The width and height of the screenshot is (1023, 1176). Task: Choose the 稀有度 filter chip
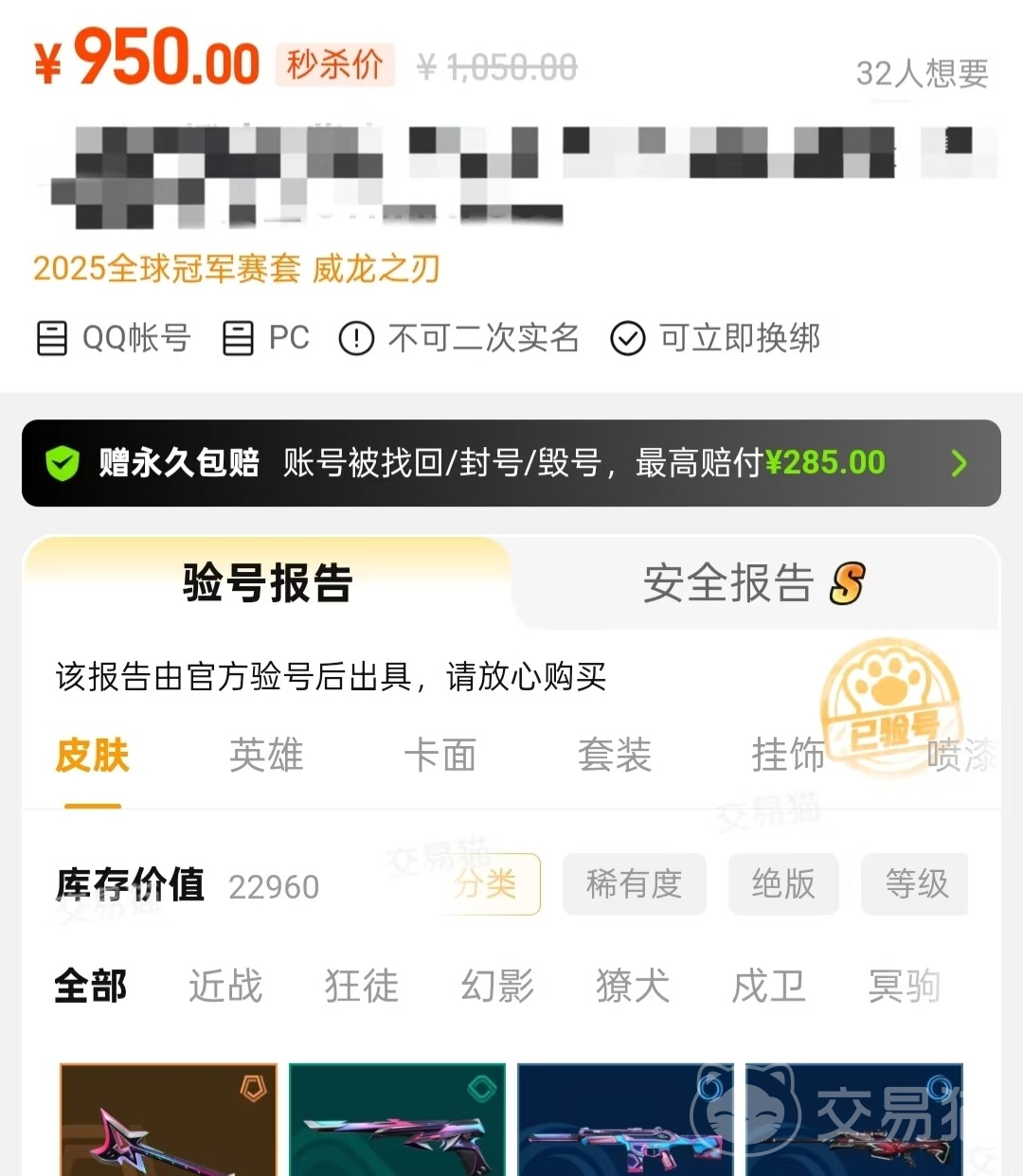coord(635,884)
